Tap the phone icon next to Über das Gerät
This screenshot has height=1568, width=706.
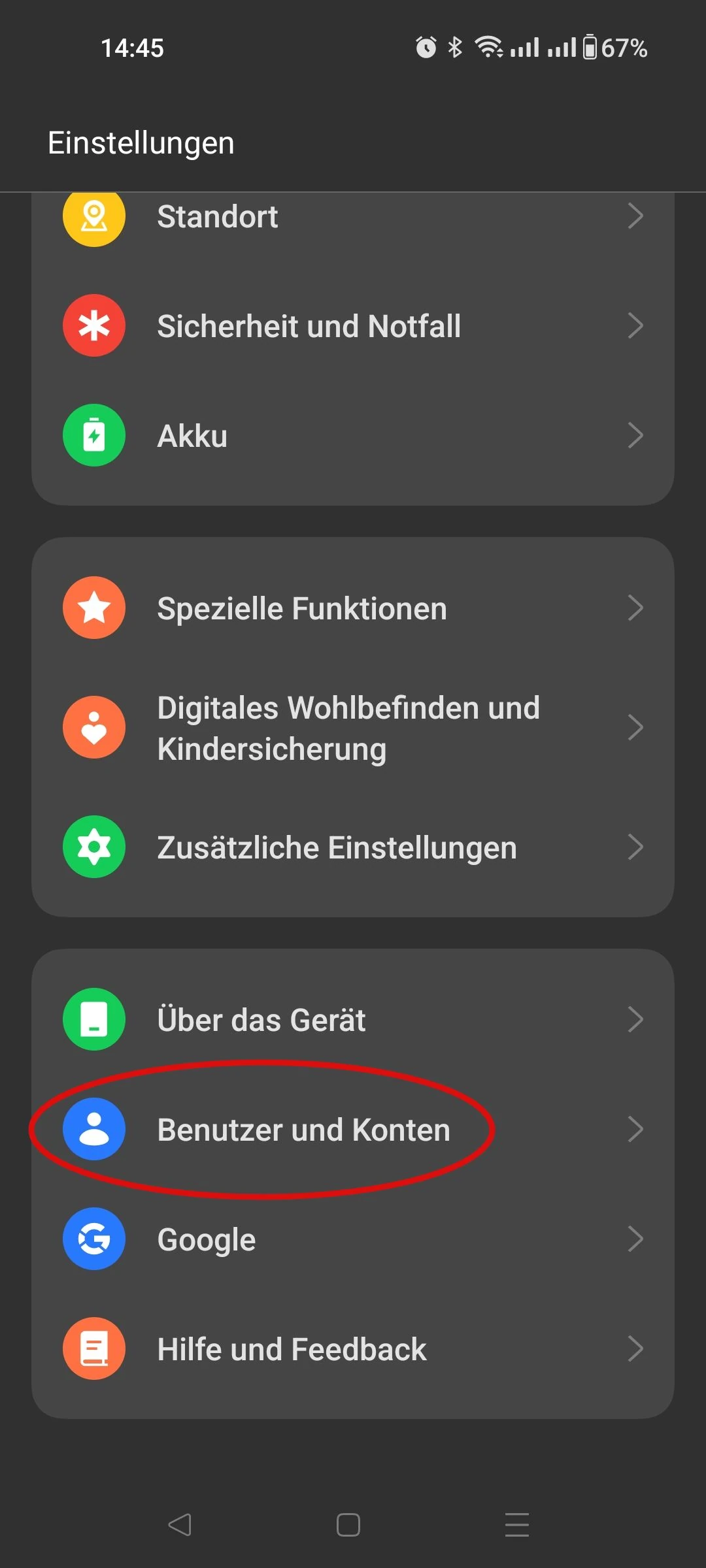pyautogui.click(x=93, y=1019)
